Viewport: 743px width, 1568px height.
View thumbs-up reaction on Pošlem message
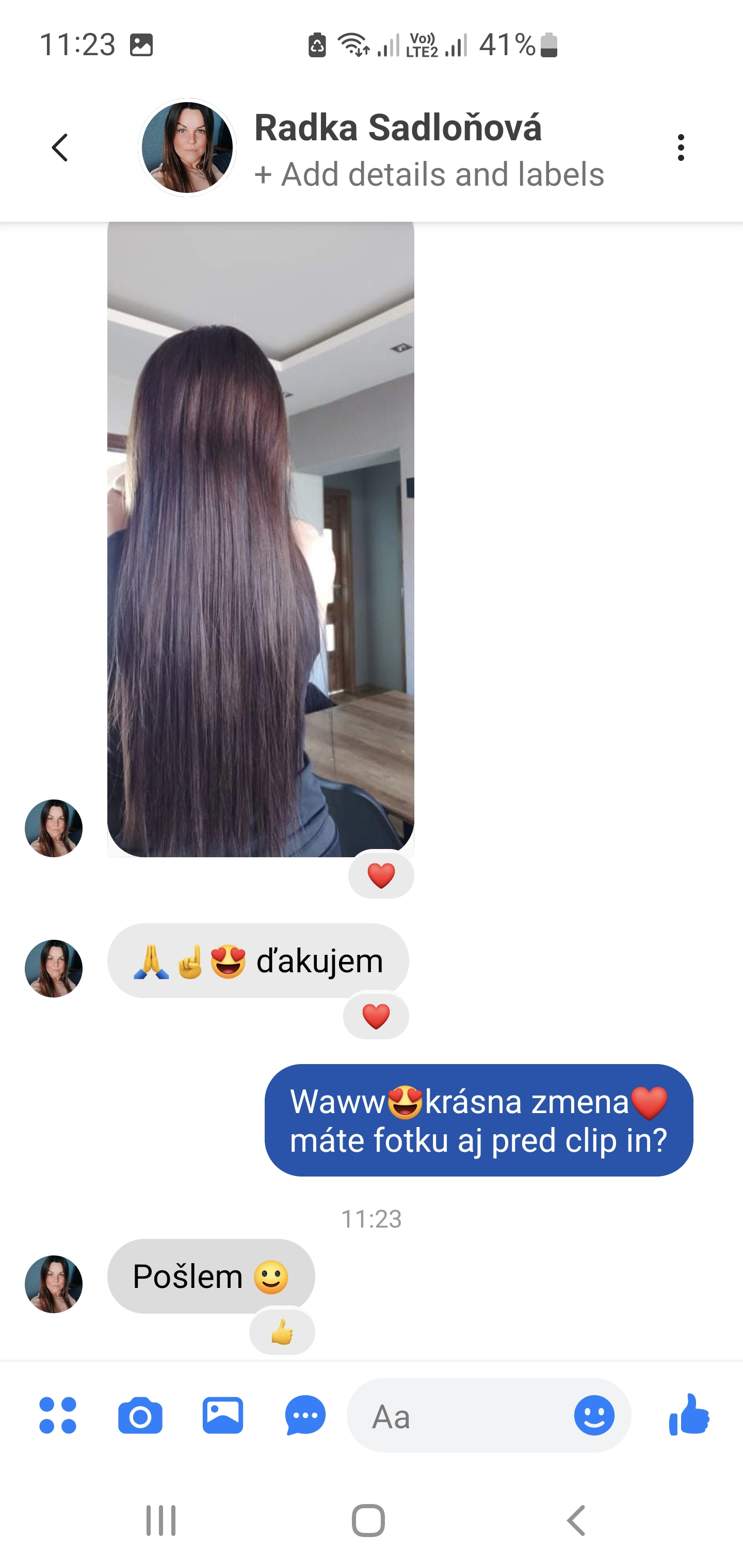coord(282,1332)
